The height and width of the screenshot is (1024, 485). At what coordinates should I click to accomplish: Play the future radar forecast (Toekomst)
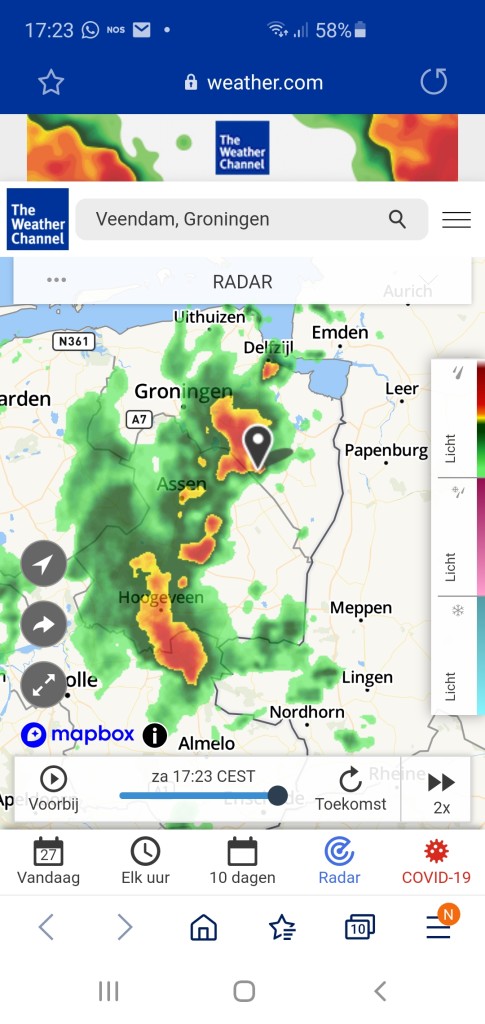[351, 790]
